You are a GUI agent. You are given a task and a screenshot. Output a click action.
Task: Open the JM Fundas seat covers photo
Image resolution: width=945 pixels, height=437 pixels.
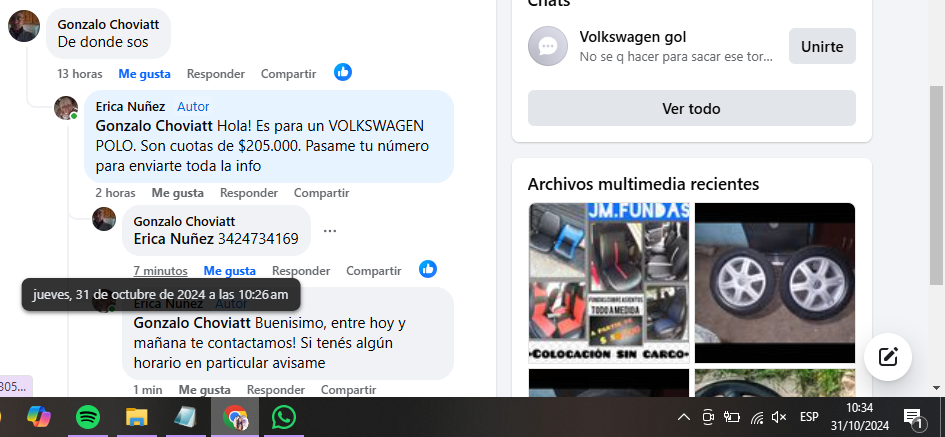click(608, 282)
